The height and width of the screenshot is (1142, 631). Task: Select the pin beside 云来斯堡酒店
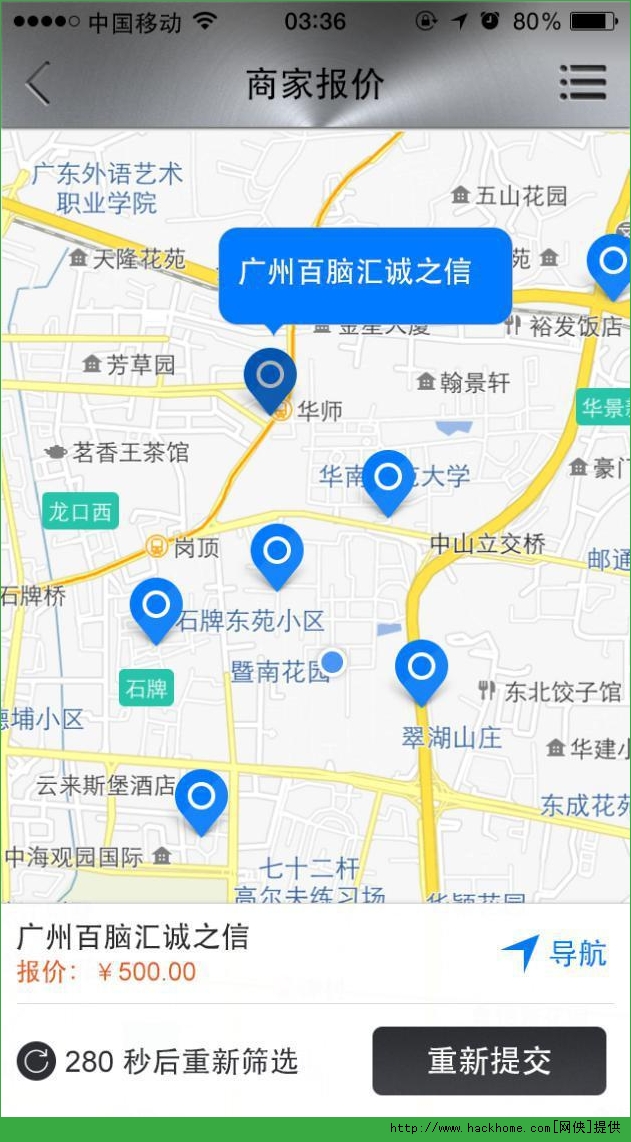[x=201, y=798]
